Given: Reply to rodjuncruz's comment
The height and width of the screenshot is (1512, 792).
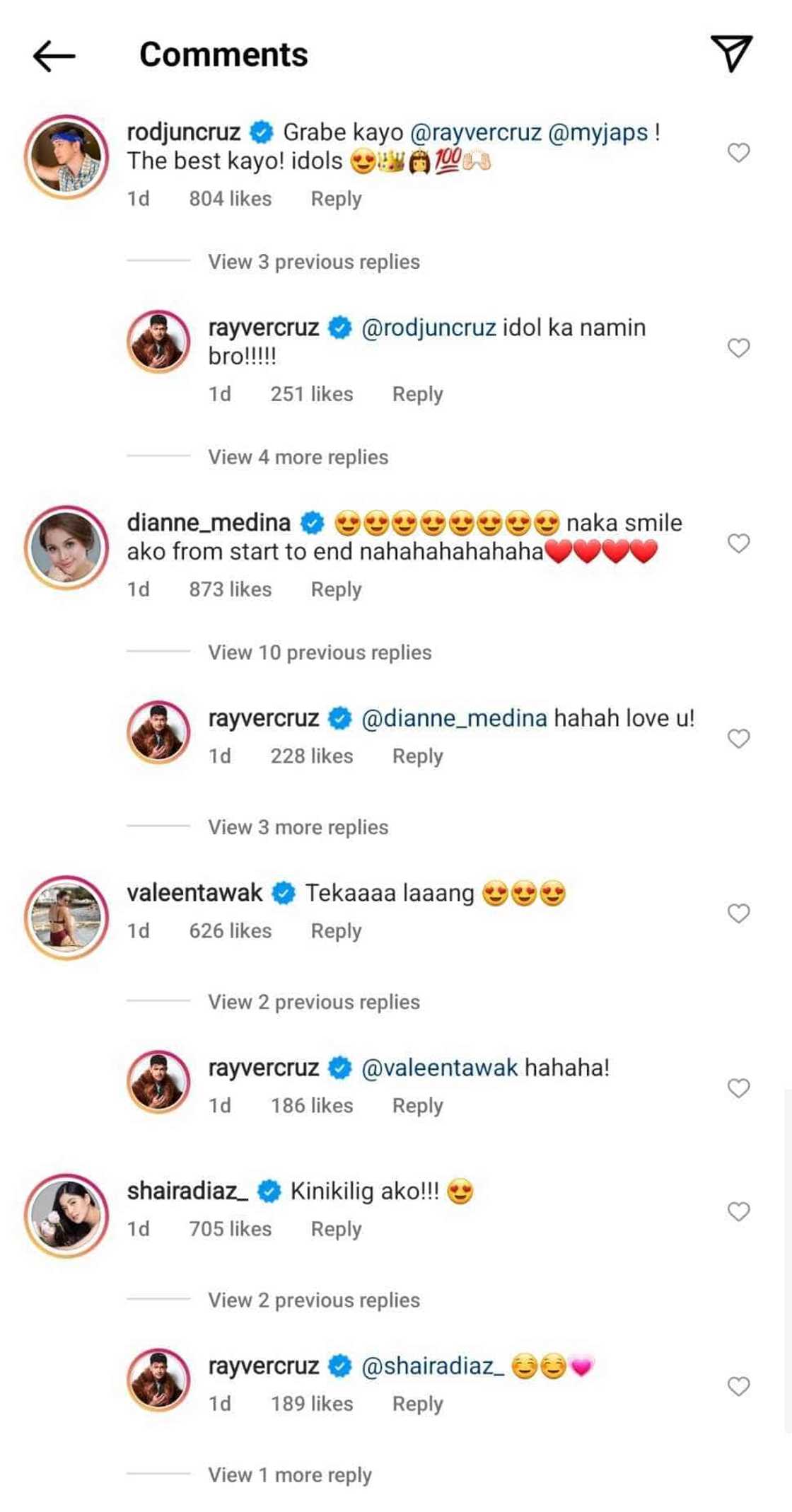Looking at the screenshot, I should tap(336, 199).
